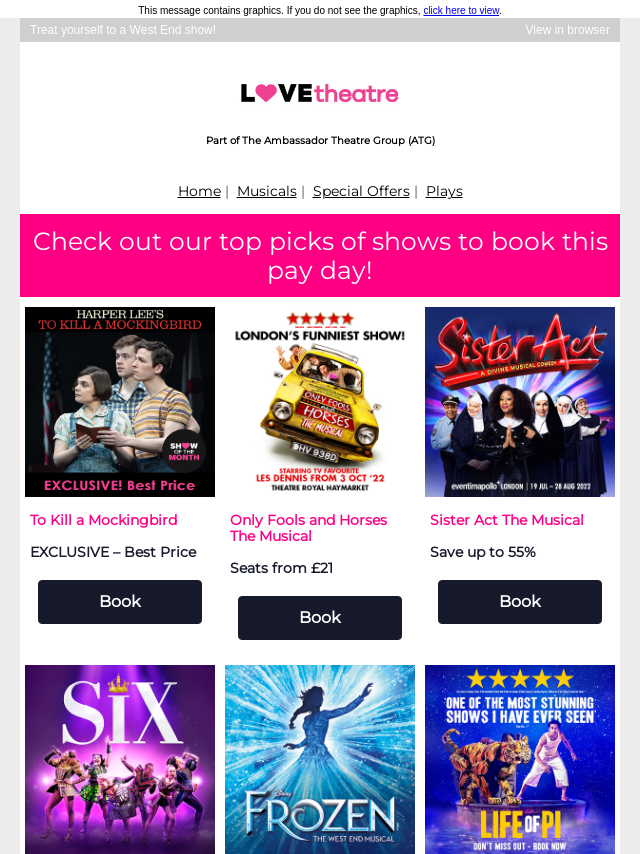The width and height of the screenshot is (640, 854).
Task: Open Only Fools and Horses poster tile
Action: tap(320, 401)
